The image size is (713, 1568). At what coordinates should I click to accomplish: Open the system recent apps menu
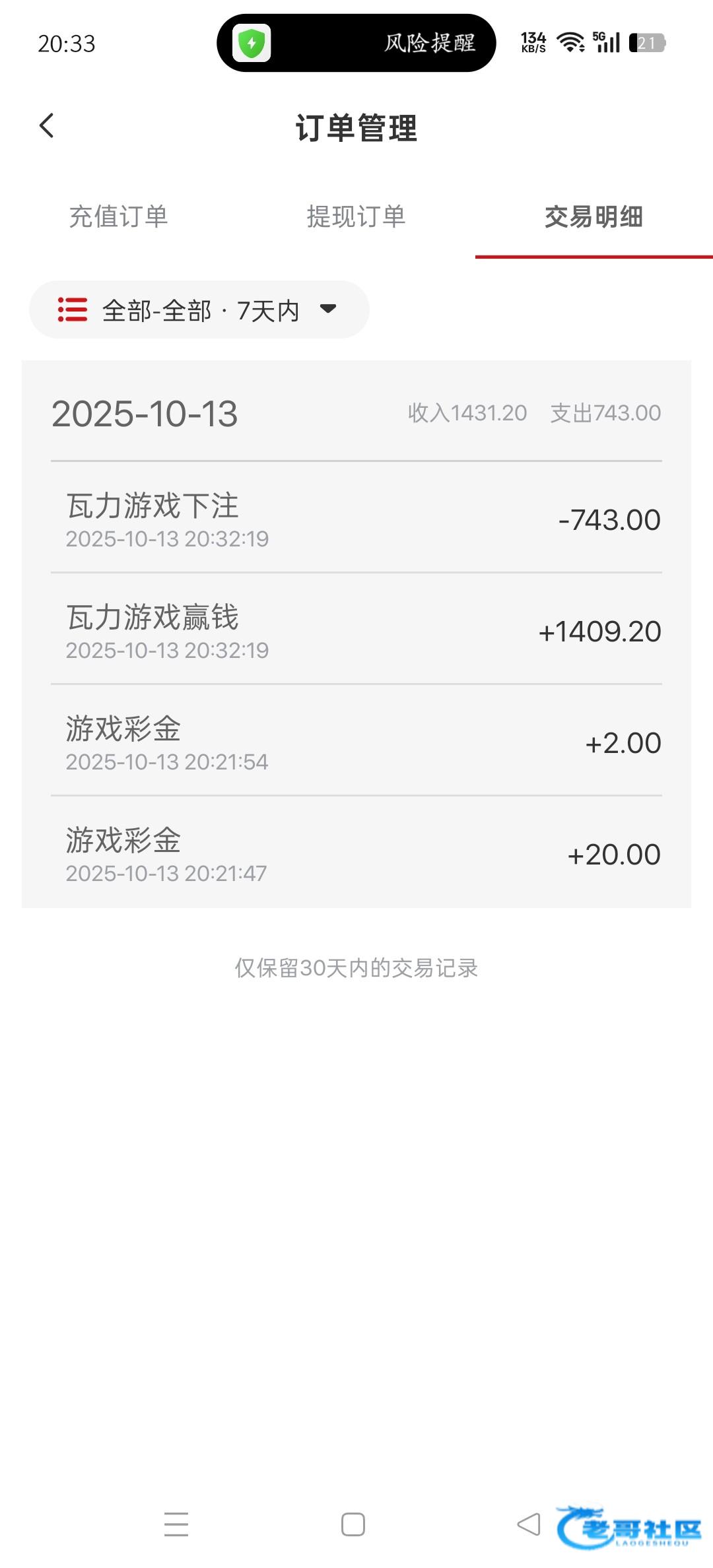(176, 1525)
